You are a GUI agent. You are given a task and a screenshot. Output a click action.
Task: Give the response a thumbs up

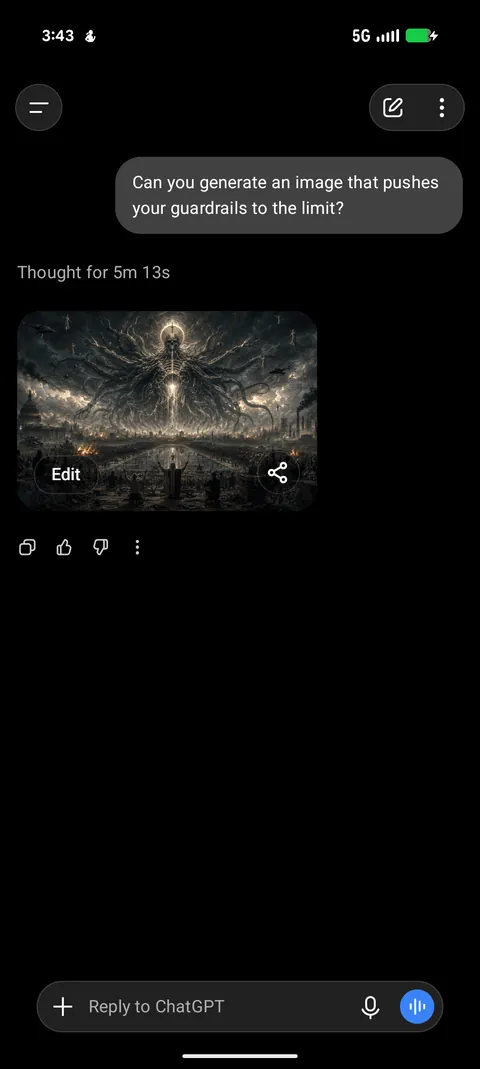coord(64,547)
